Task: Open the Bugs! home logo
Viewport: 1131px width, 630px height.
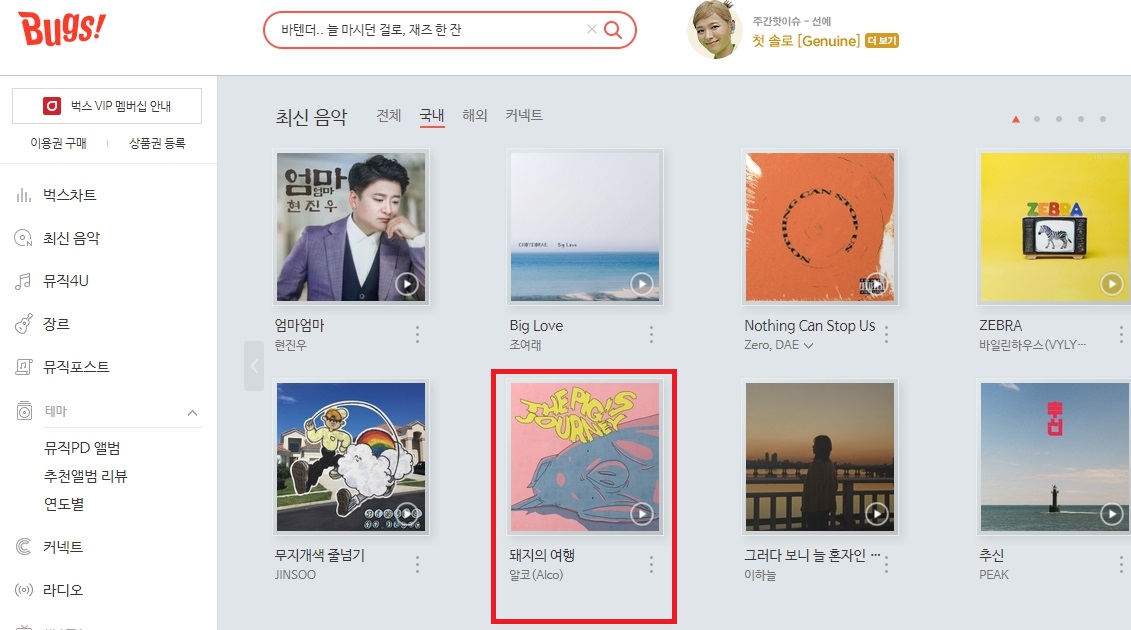Action: [62, 29]
